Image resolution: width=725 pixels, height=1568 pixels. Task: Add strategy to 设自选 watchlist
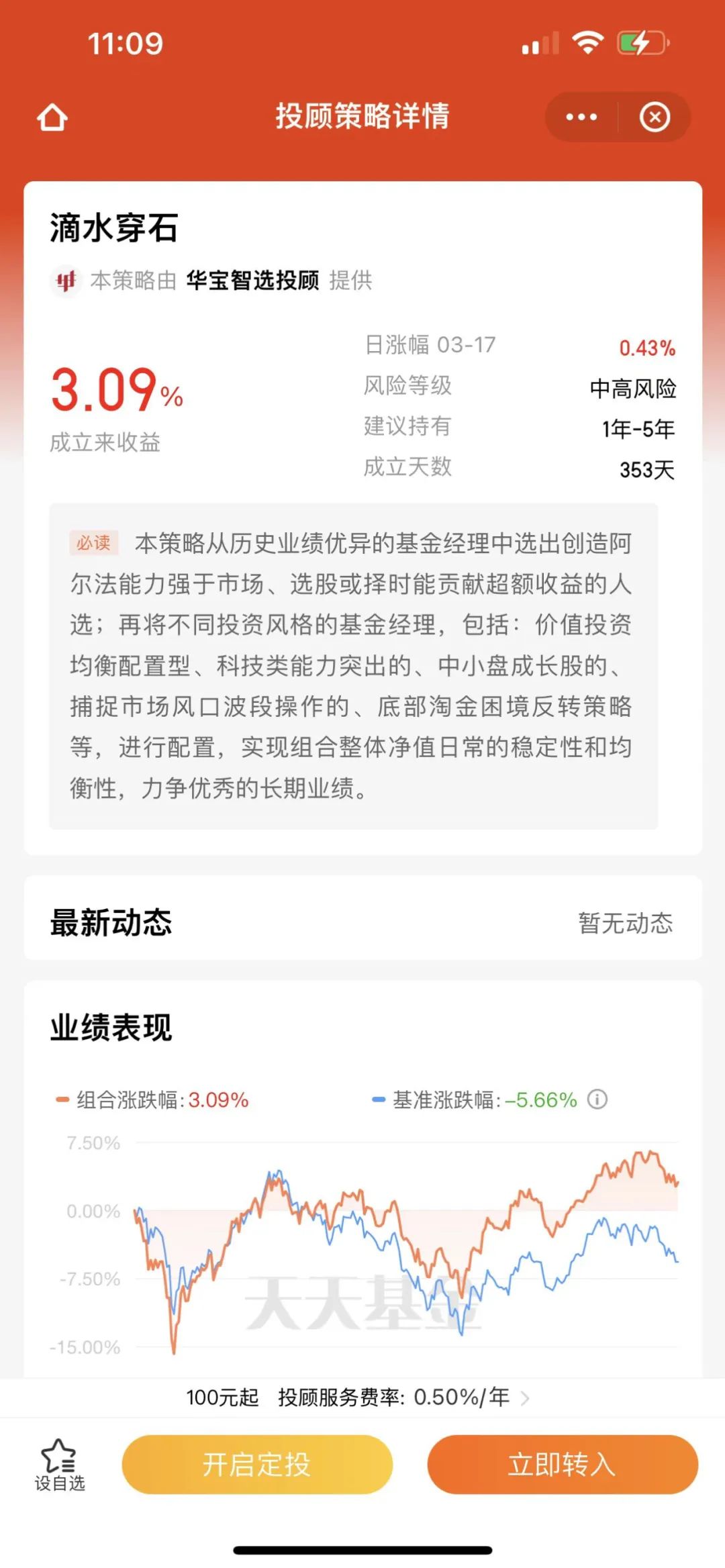(x=60, y=1465)
